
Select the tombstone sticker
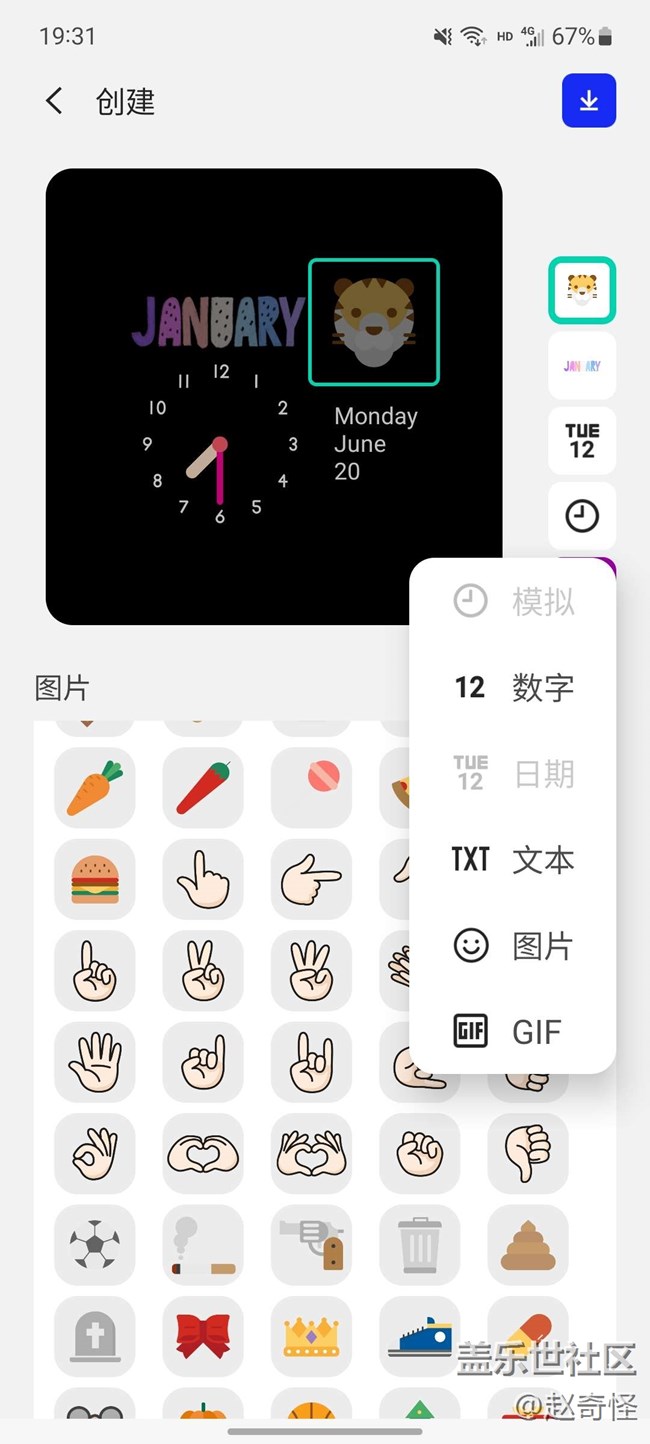[95, 1336]
